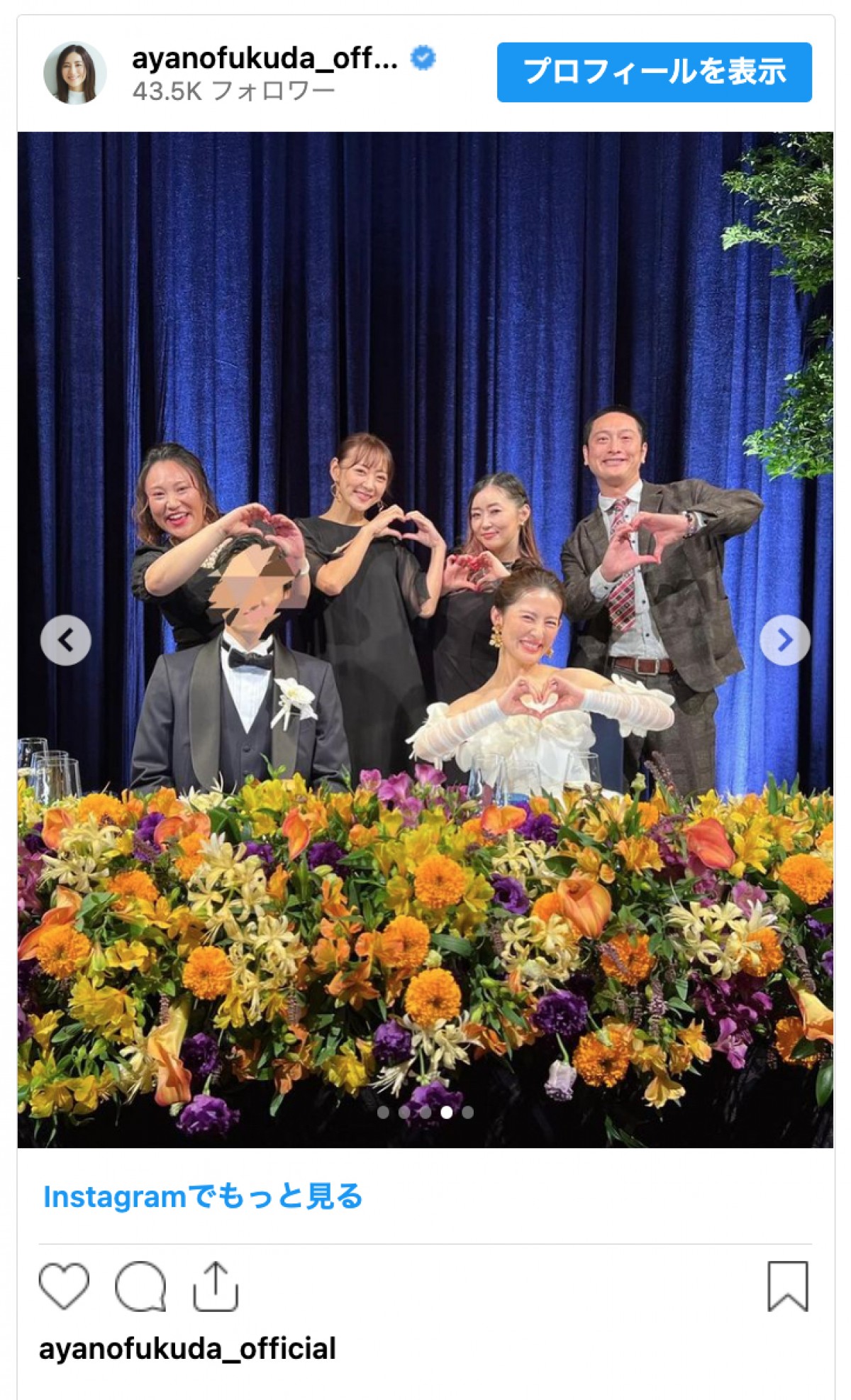Screen dimensions: 851x1400
Task: Open the ayanofukuda_off... username at the top
Action: 265,59
